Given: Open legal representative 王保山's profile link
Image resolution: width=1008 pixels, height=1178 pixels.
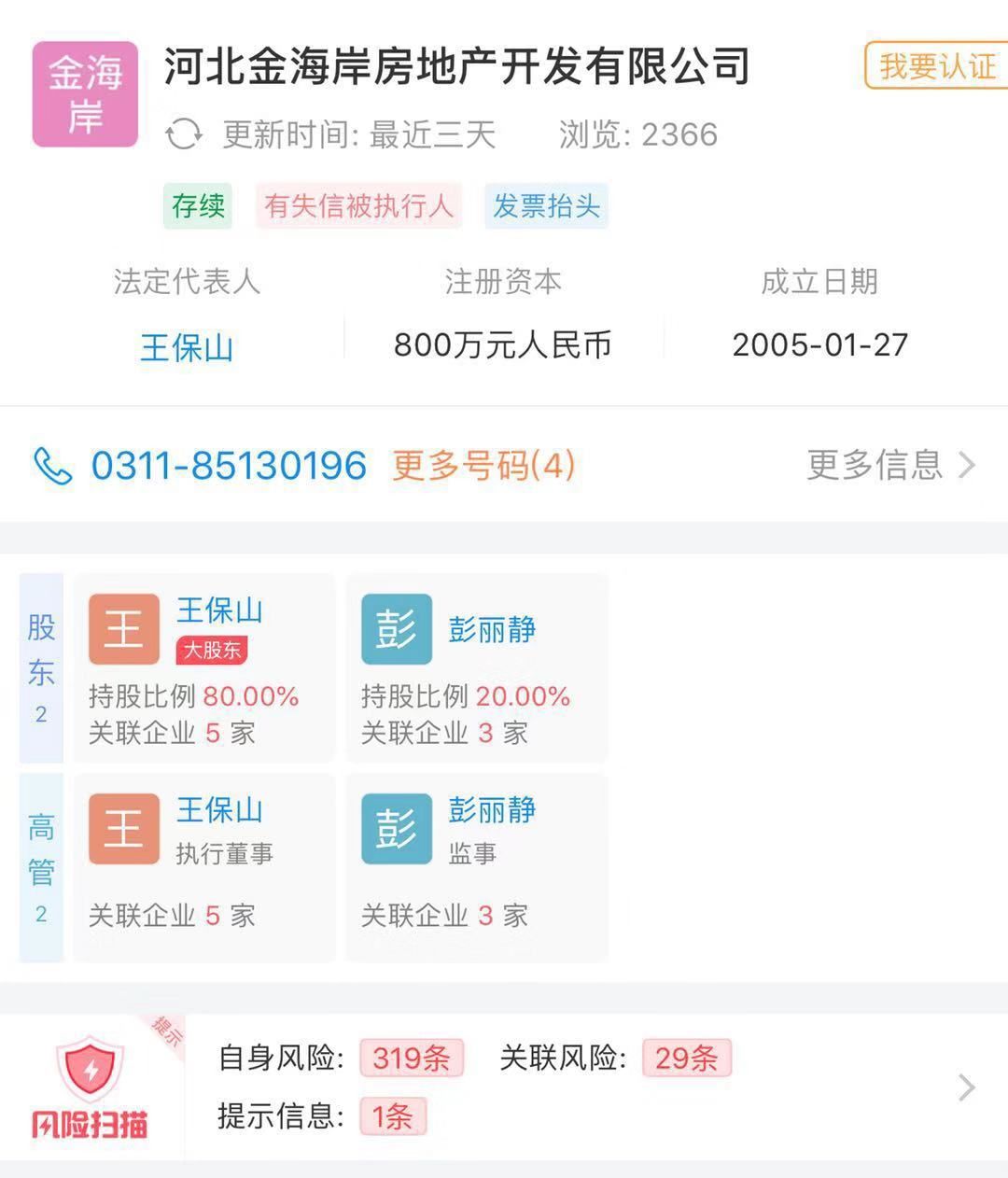Looking at the screenshot, I should 186,345.
